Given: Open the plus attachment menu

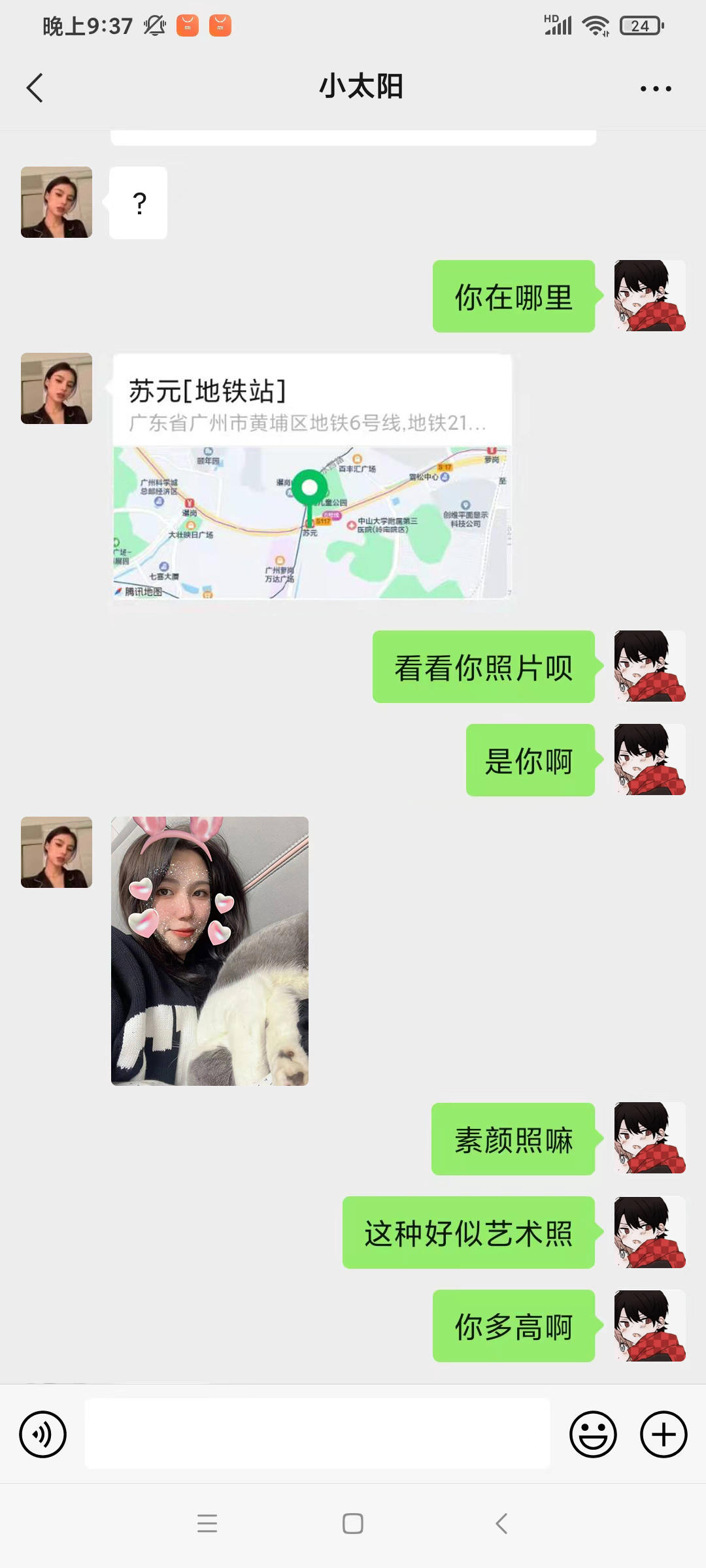Looking at the screenshot, I should [x=663, y=1434].
